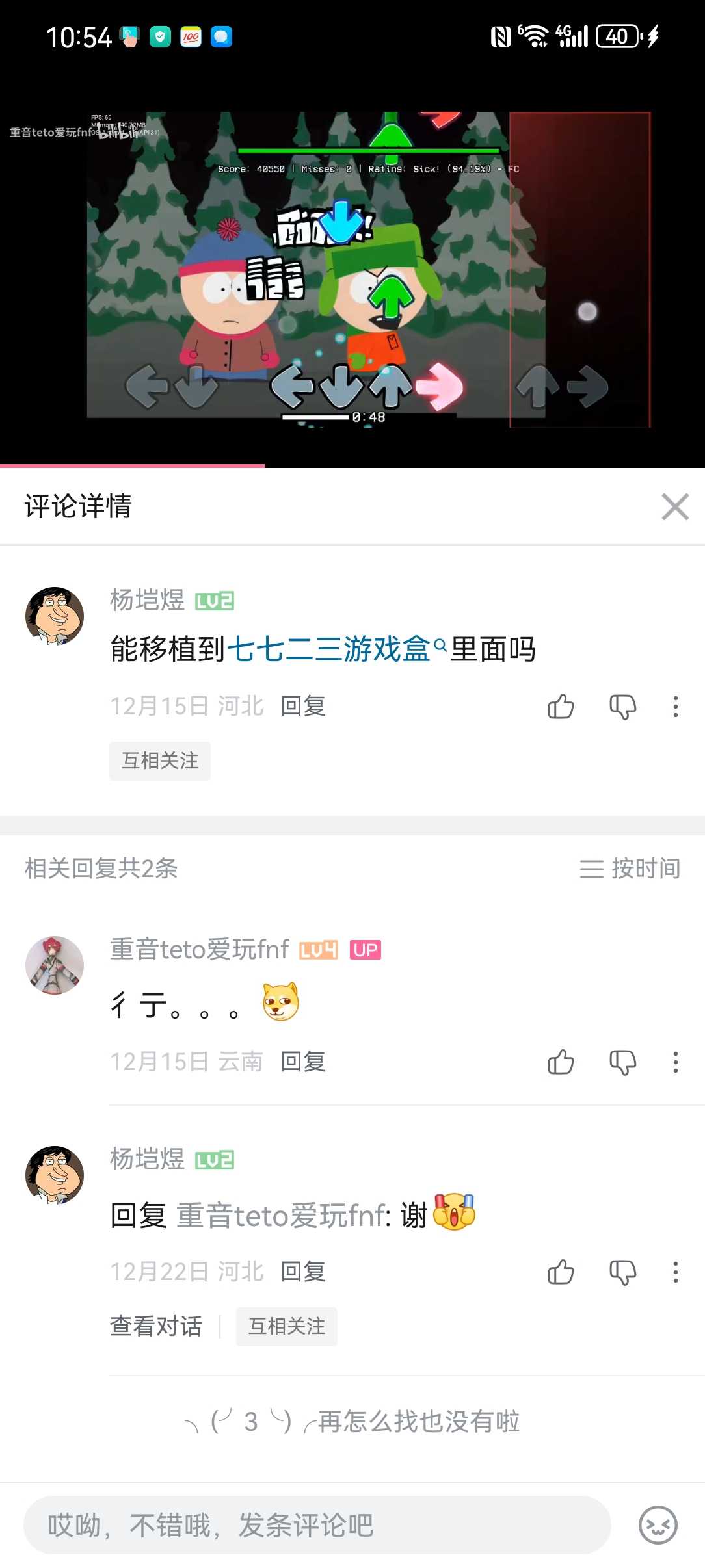The width and height of the screenshot is (705, 1568).
Task: Open overflow menu on December 22 reply
Action: coord(675,1272)
